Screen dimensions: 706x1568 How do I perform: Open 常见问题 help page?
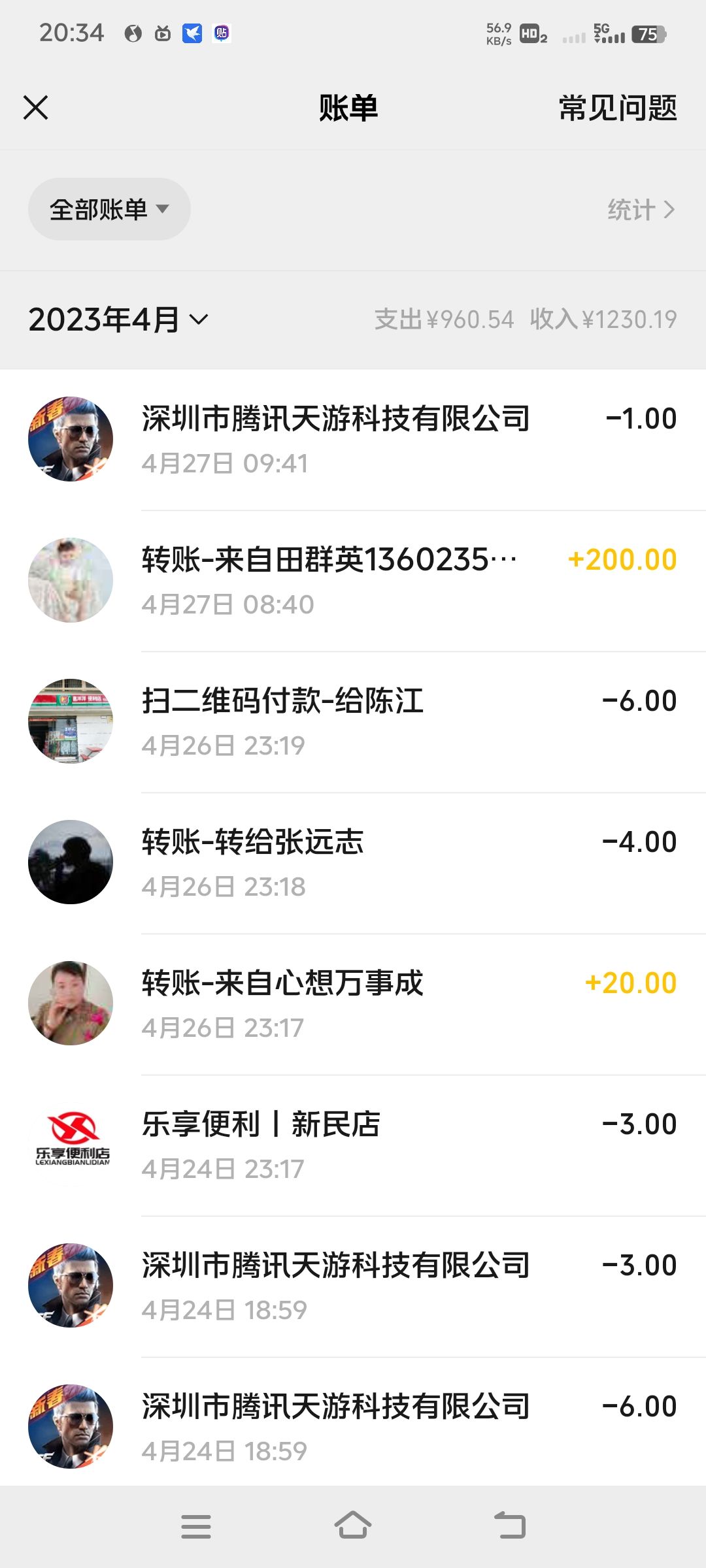[x=617, y=108]
